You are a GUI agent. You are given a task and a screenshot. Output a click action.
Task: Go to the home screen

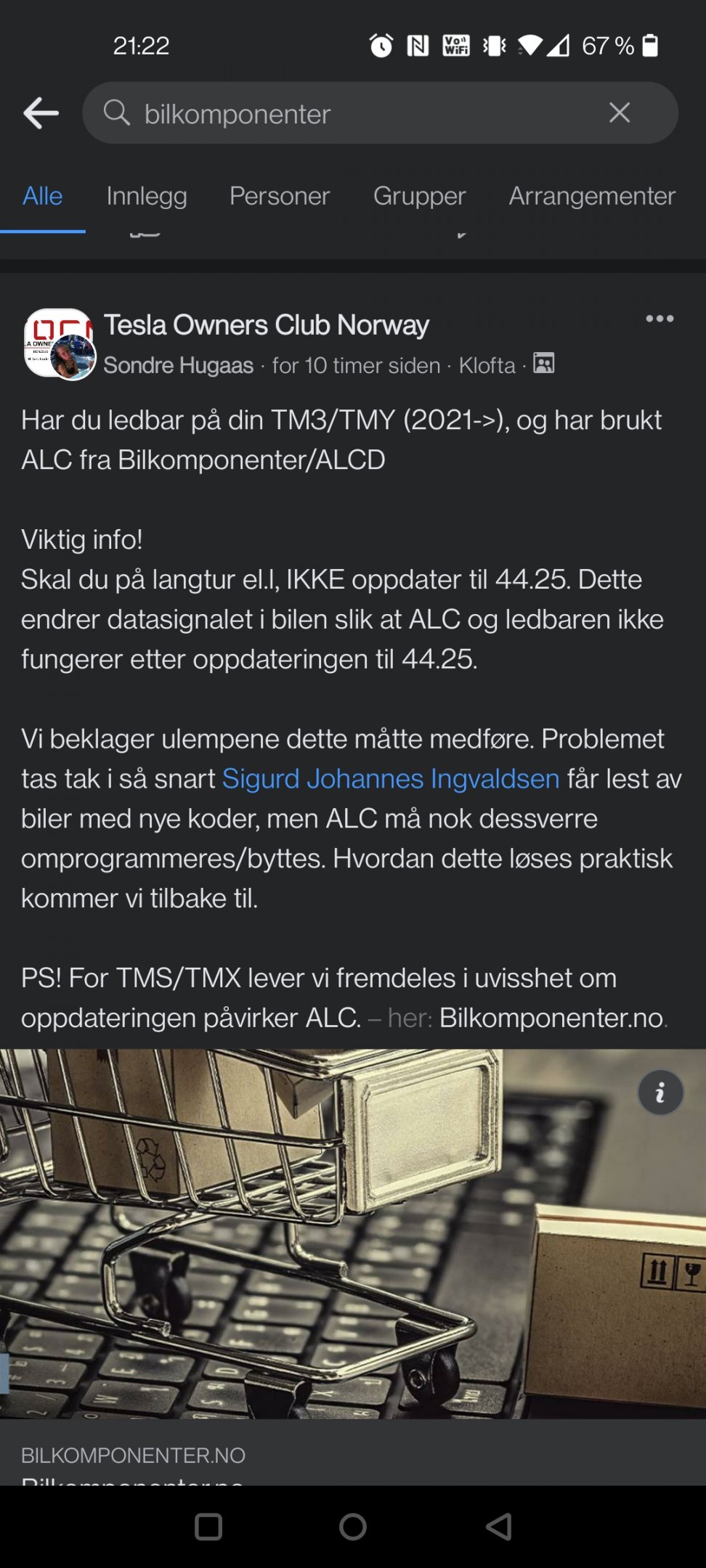pos(353,1527)
